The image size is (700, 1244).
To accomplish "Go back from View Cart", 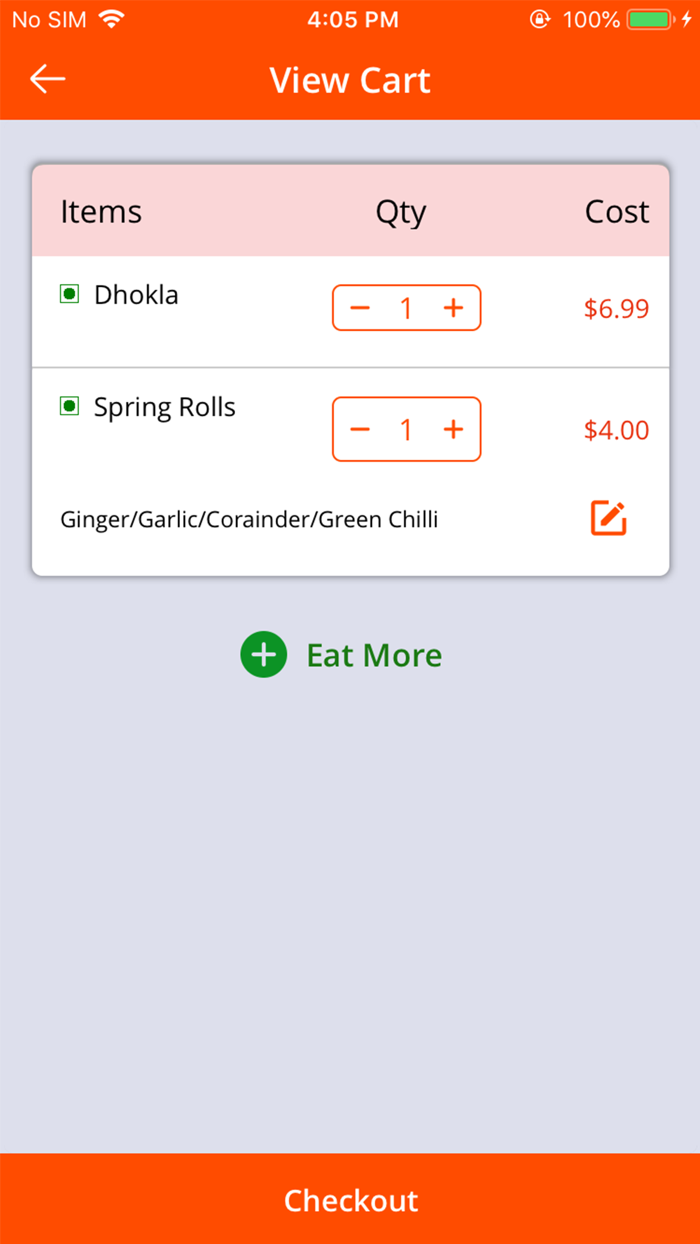I will 47,79.
